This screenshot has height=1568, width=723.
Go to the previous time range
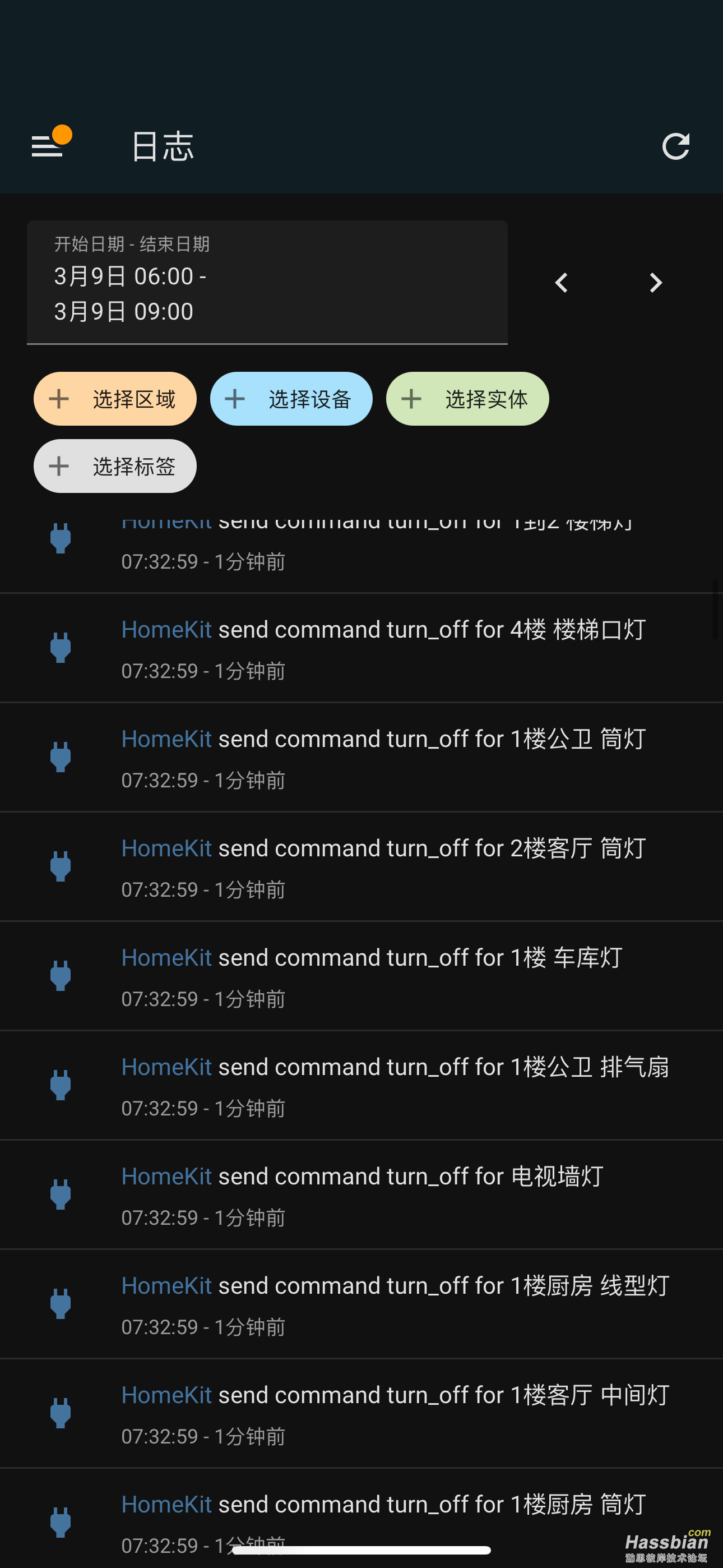coord(561,283)
